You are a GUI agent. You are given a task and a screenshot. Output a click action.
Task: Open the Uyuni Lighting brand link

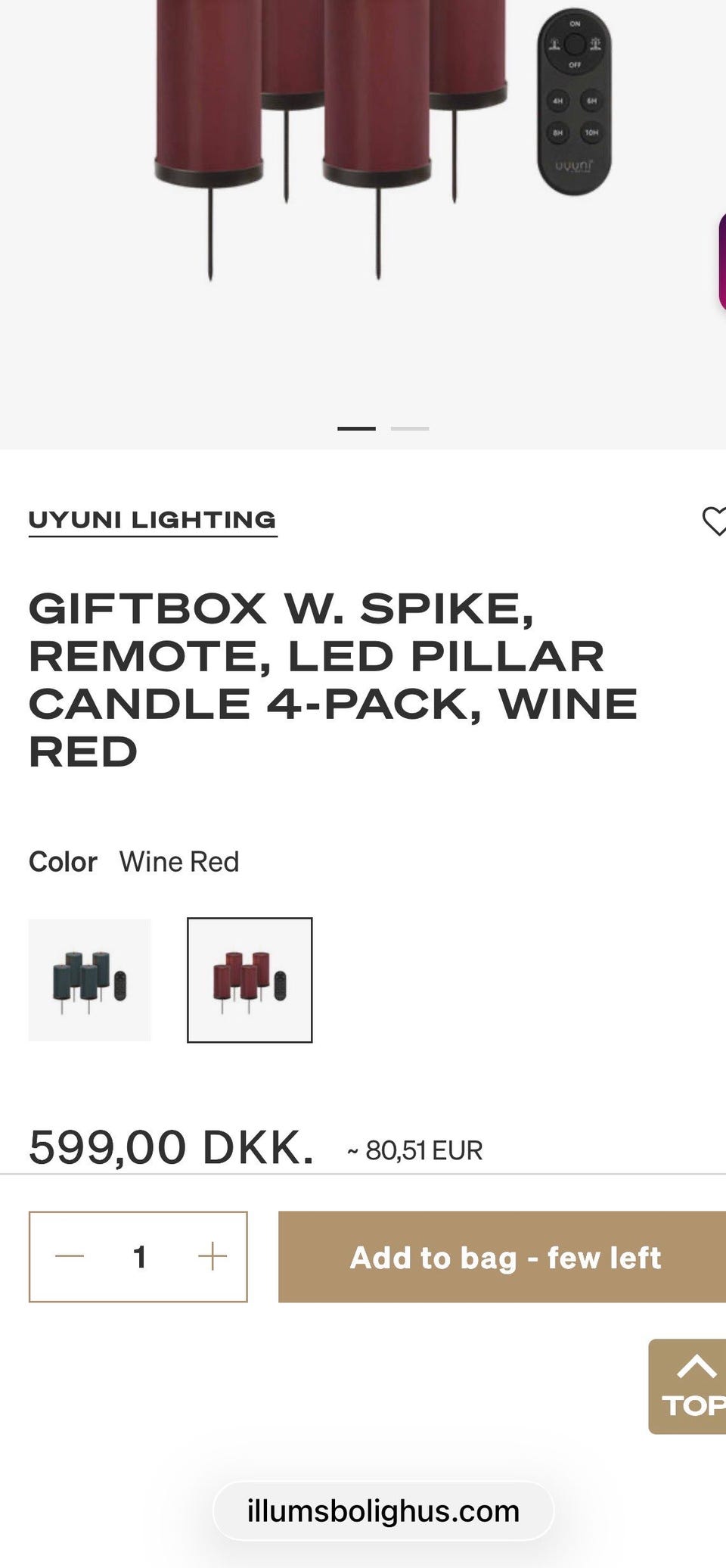(x=153, y=521)
